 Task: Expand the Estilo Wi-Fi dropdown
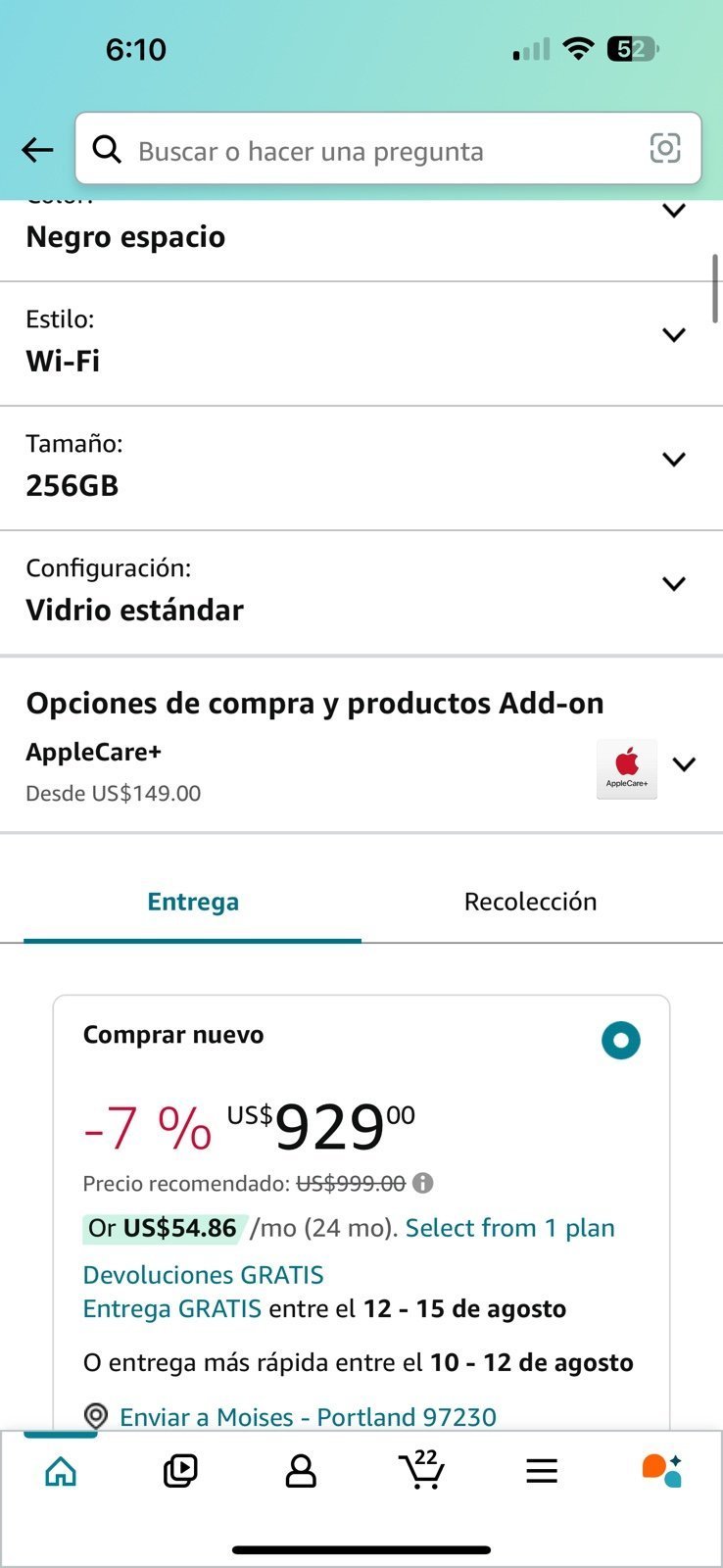(x=674, y=334)
